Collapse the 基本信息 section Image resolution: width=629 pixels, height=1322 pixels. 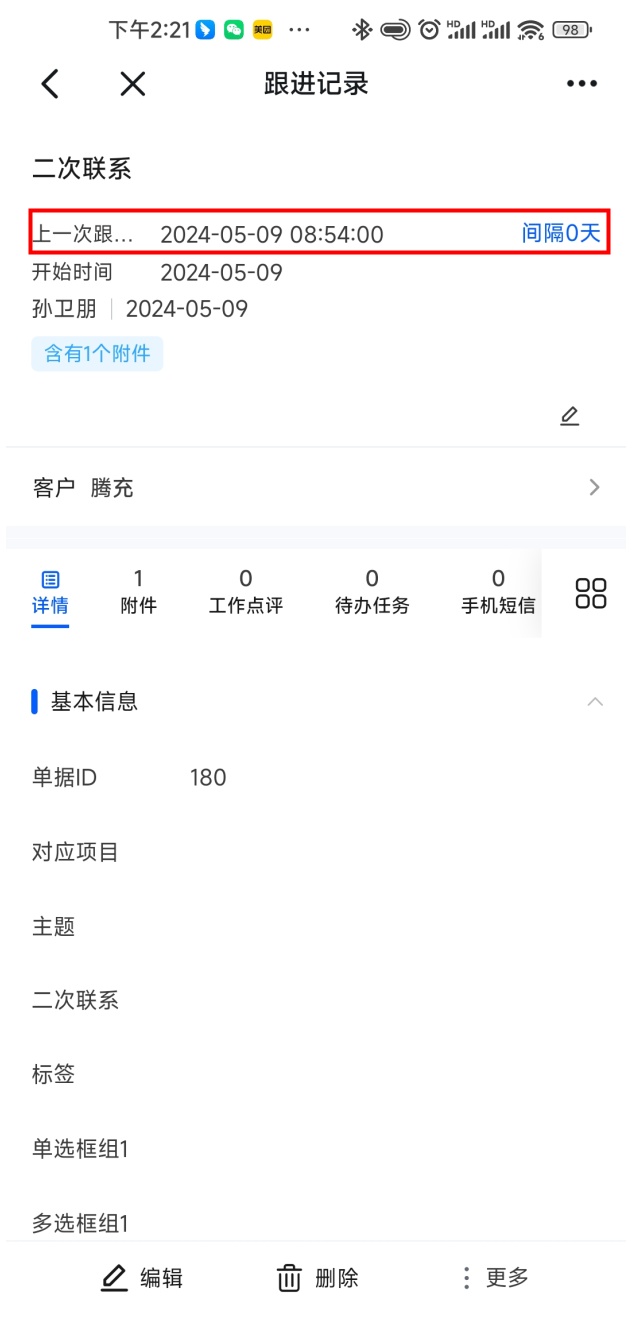(595, 702)
